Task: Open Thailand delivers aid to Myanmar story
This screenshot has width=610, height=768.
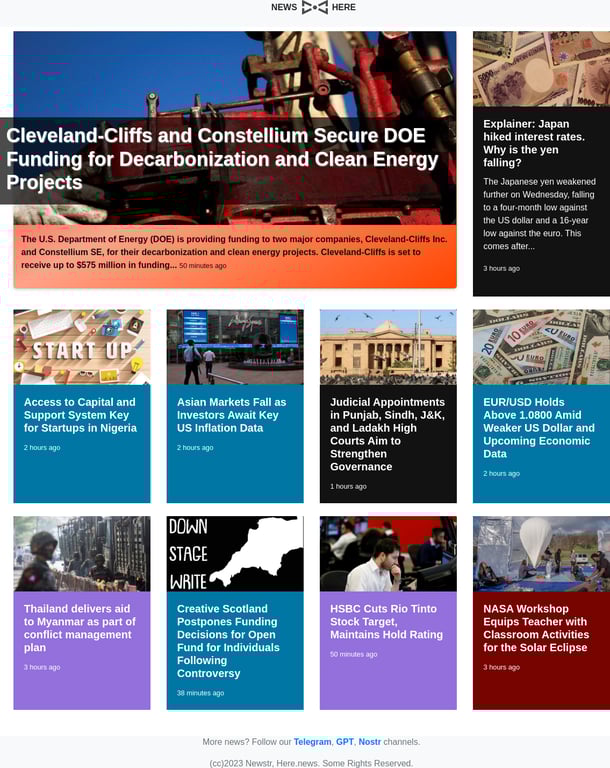Action: coord(80,628)
